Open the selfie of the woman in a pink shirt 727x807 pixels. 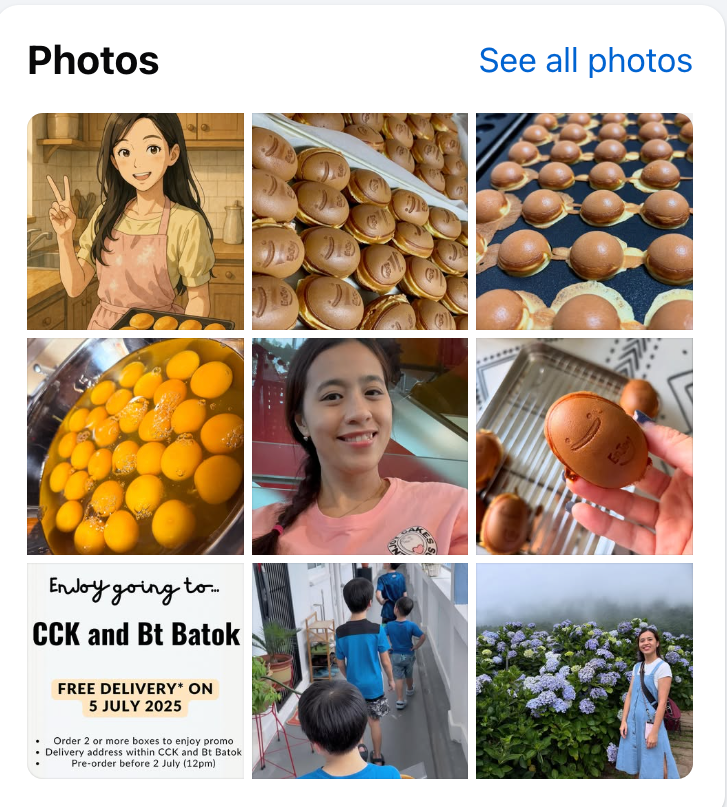point(359,446)
